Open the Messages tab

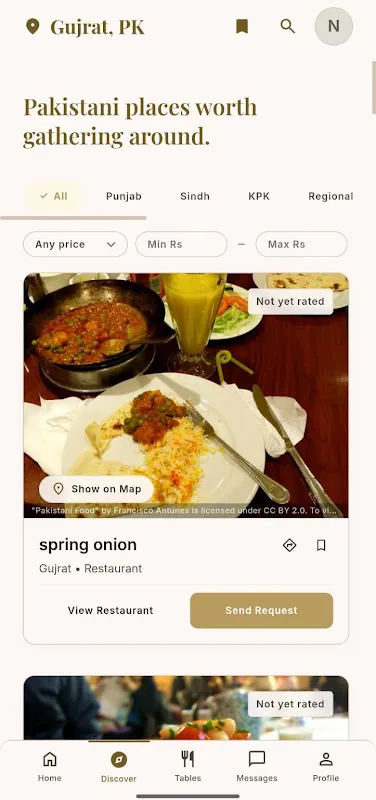click(257, 767)
